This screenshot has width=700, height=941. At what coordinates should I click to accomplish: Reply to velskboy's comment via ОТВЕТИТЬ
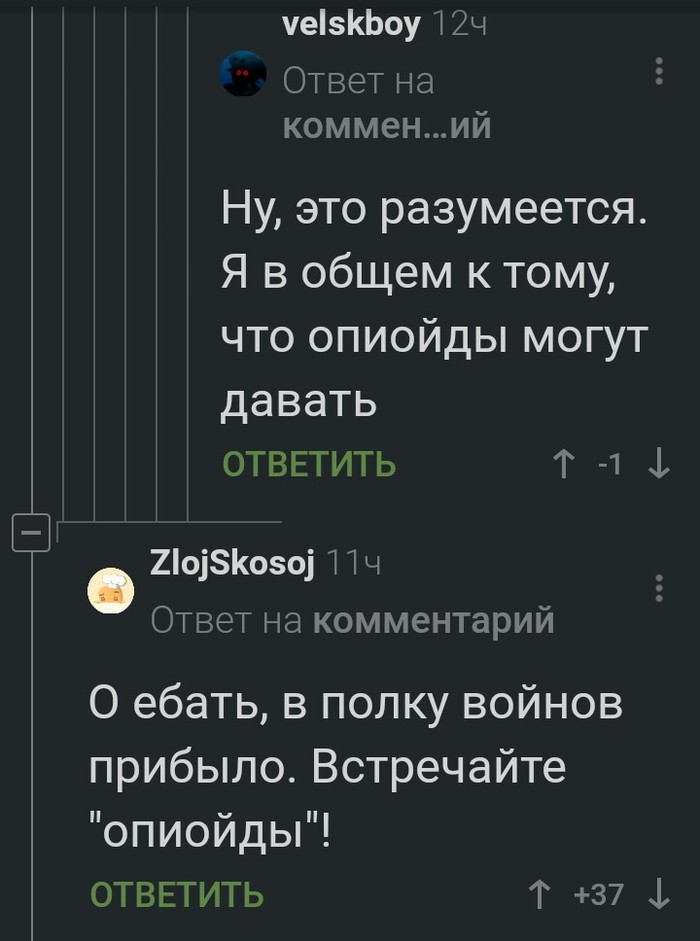coord(308,465)
